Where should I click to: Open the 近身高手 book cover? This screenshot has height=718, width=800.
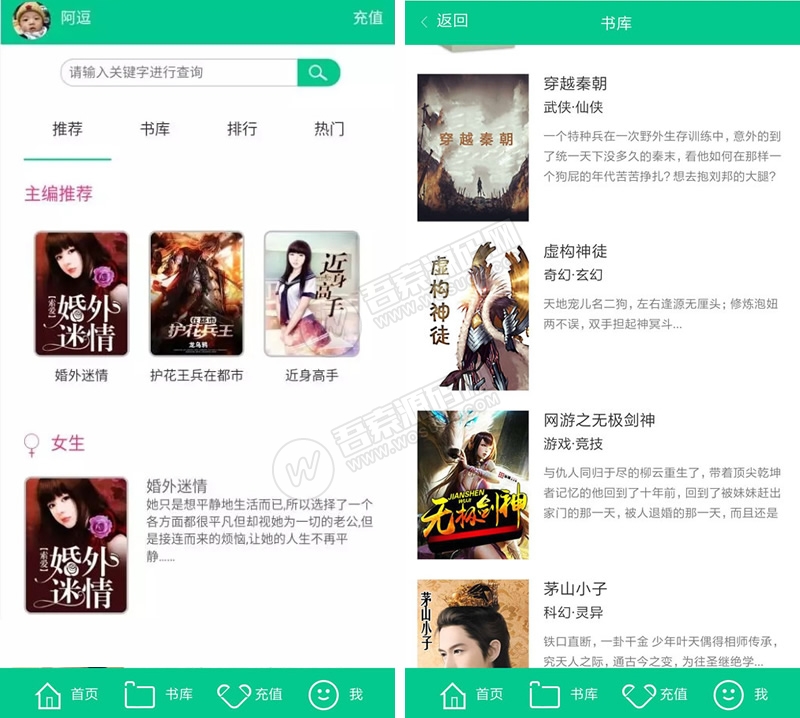click(311, 294)
